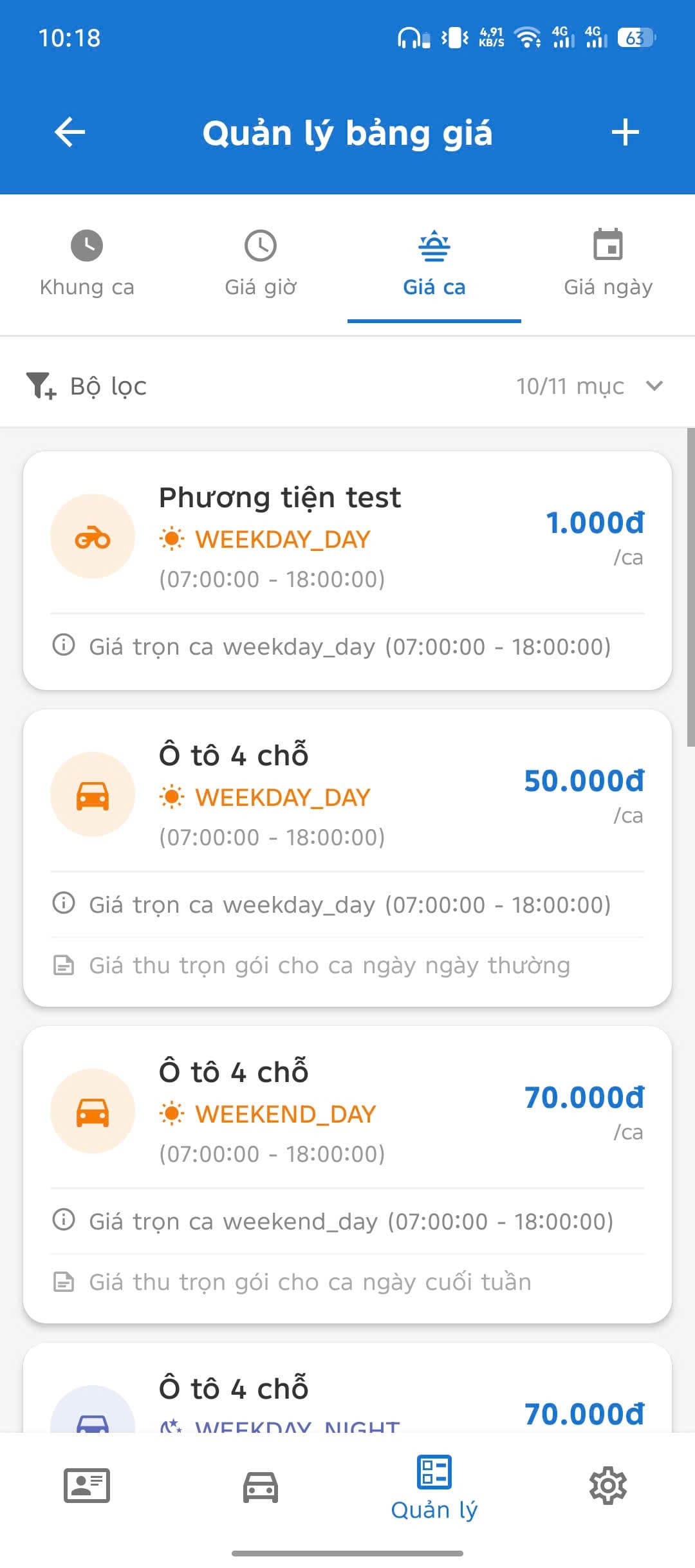Viewport: 695px width, 1568px height.
Task: Select the car icon on Ô tô 4 chỗ
Action: pyautogui.click(x=92, y=794)
